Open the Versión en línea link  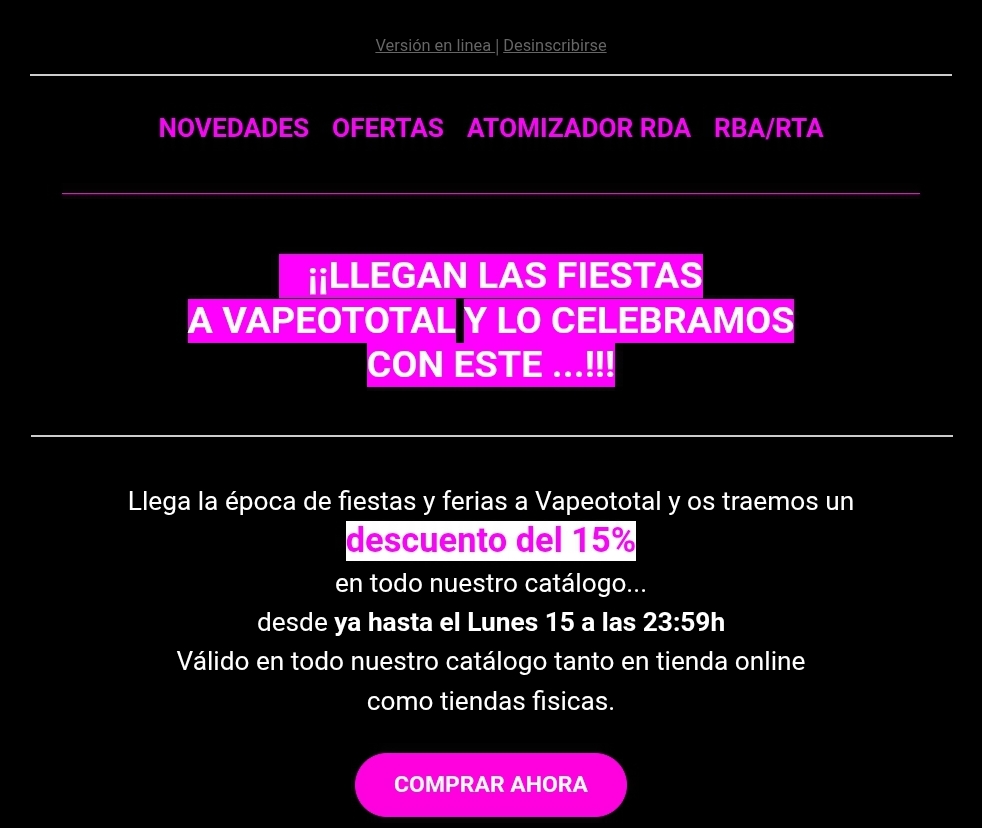(x=433, y=45)
